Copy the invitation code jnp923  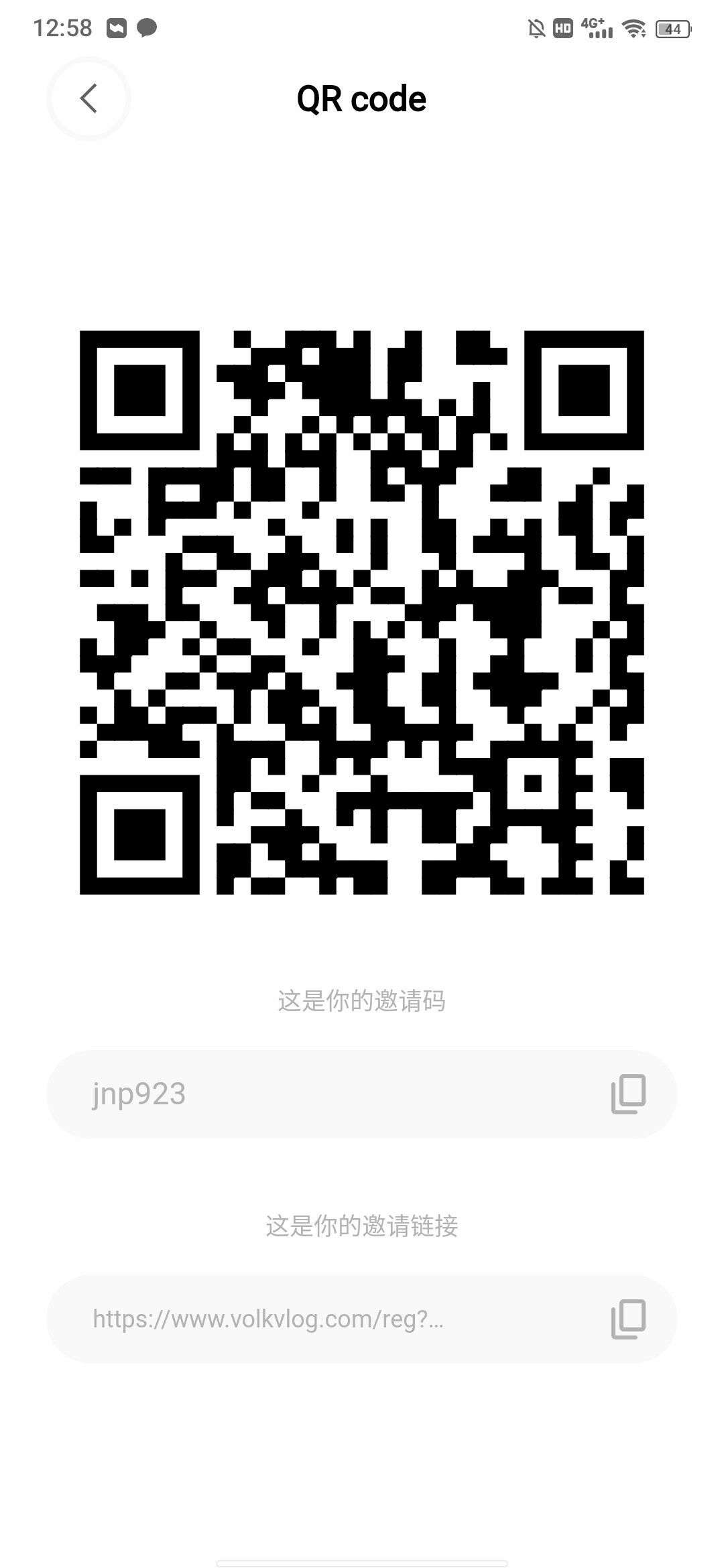pos(628,1094)
